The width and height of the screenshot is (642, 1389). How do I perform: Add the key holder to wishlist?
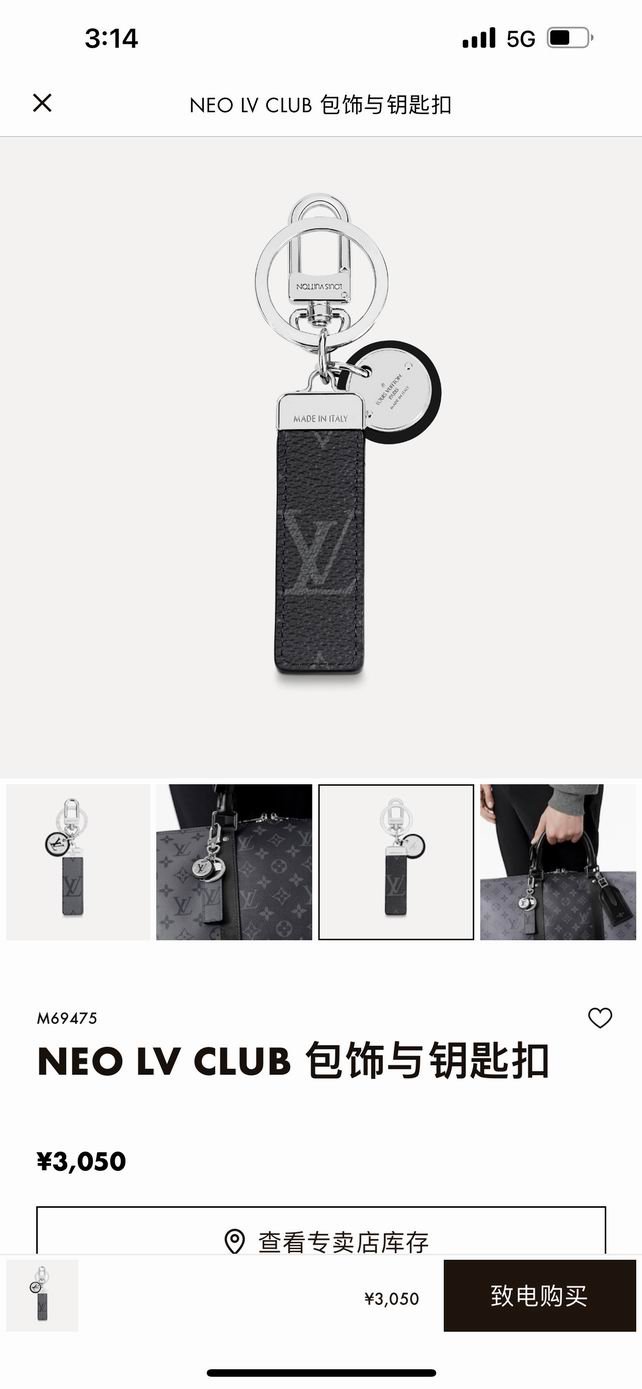[x=599, y=1018]
